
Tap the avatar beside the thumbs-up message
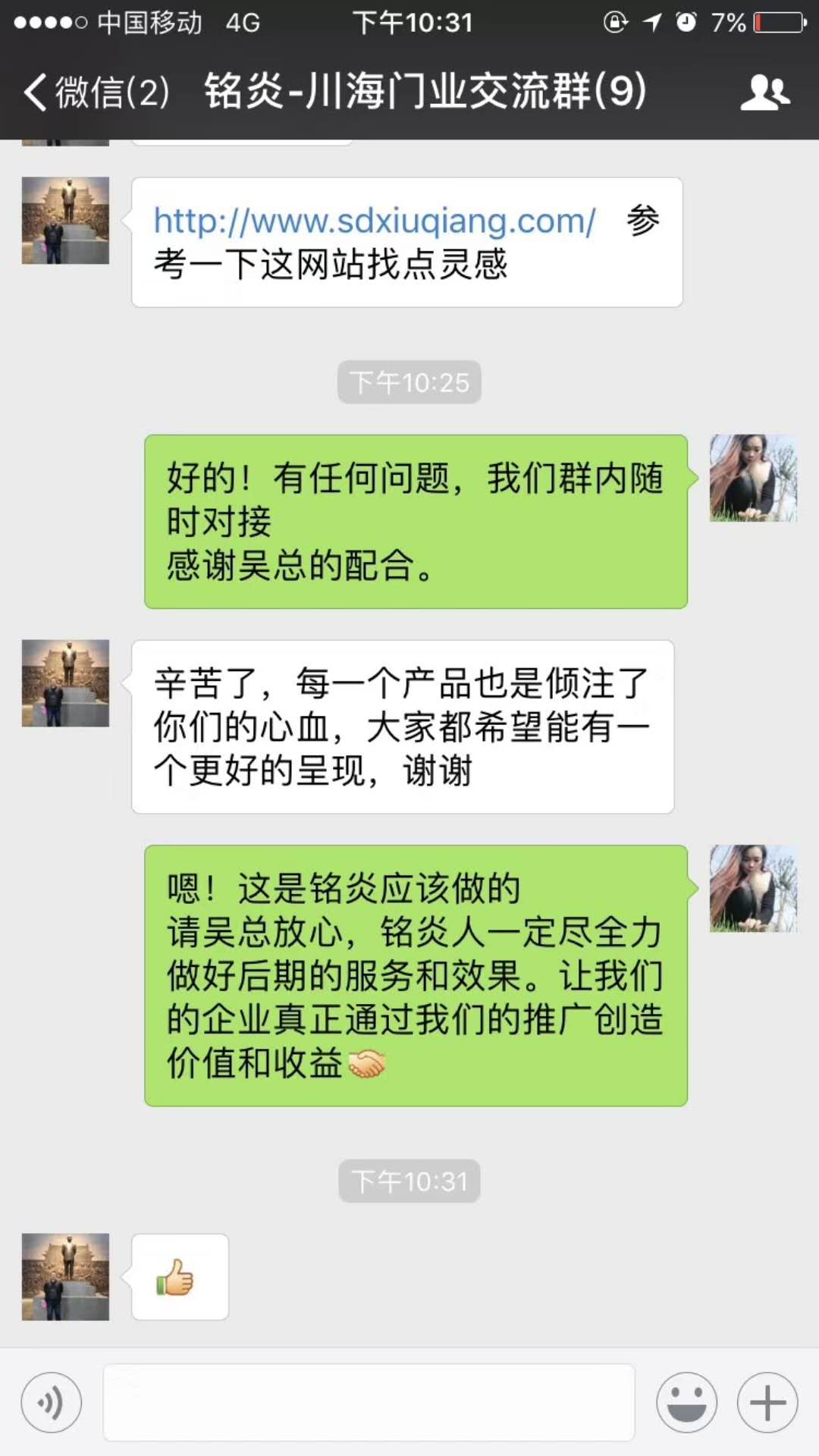tap(65, 1277)
